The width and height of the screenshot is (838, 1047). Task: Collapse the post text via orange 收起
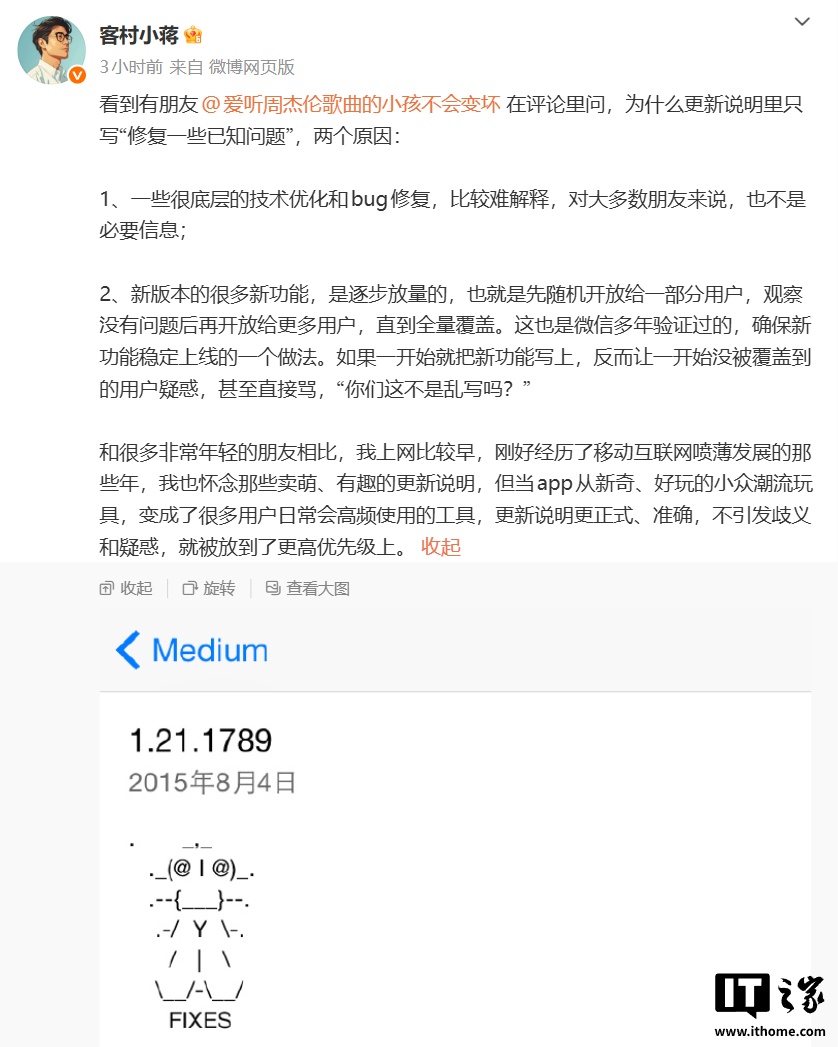pyautogui.click(x=441, y=547)
